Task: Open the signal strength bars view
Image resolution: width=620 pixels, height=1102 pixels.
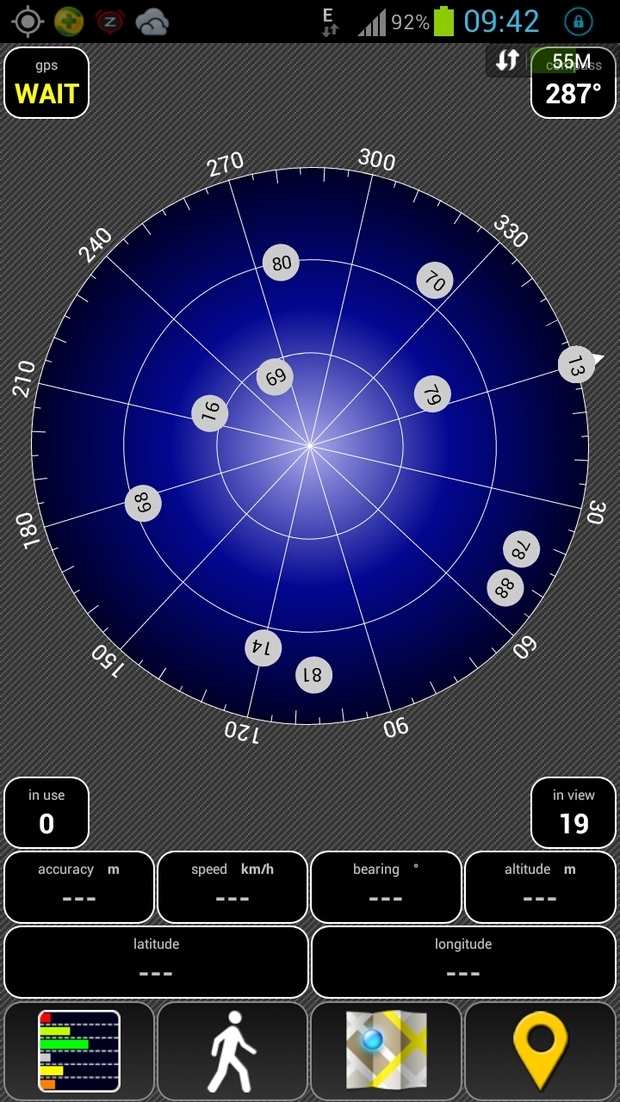Action: [x=79, y=1050]
